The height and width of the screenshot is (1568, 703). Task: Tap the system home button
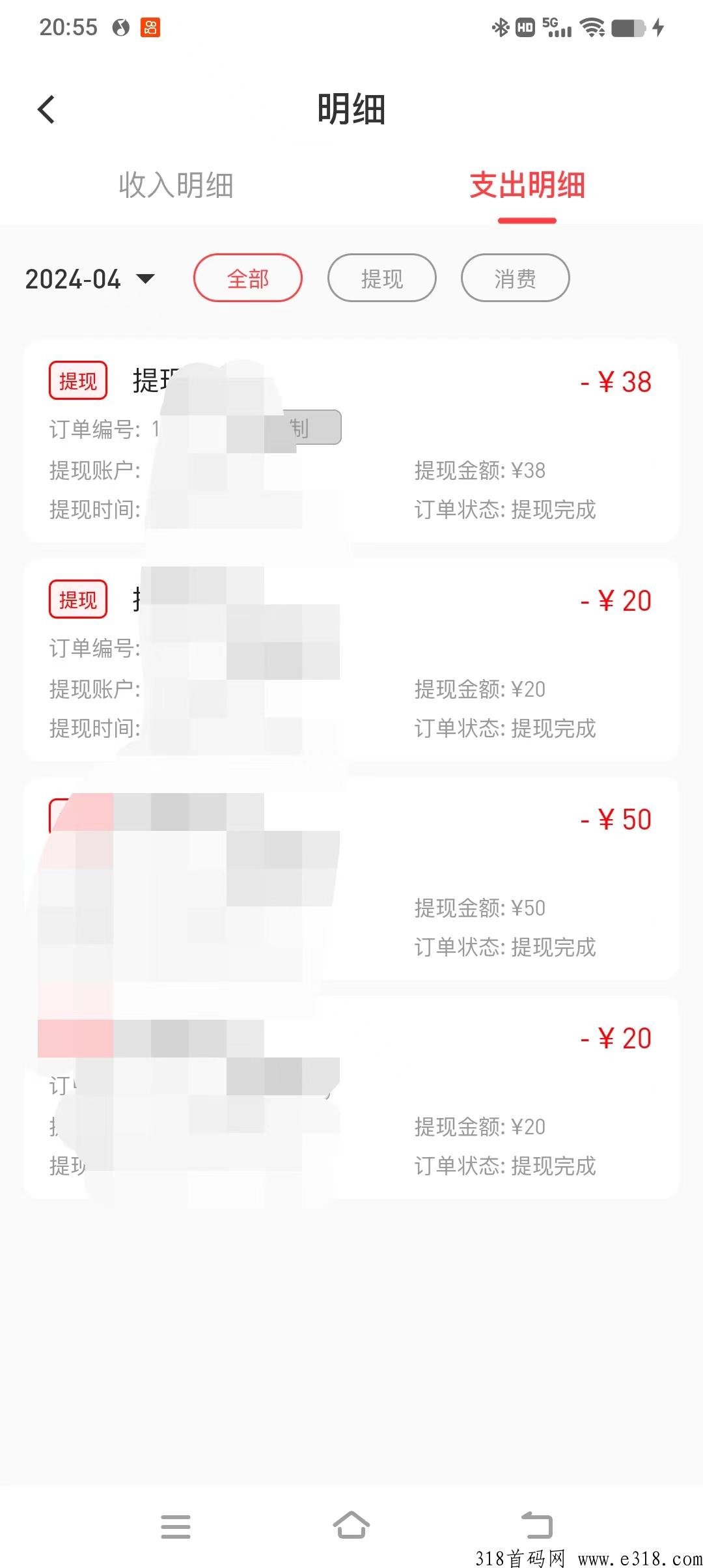(x=351, y=1525)
